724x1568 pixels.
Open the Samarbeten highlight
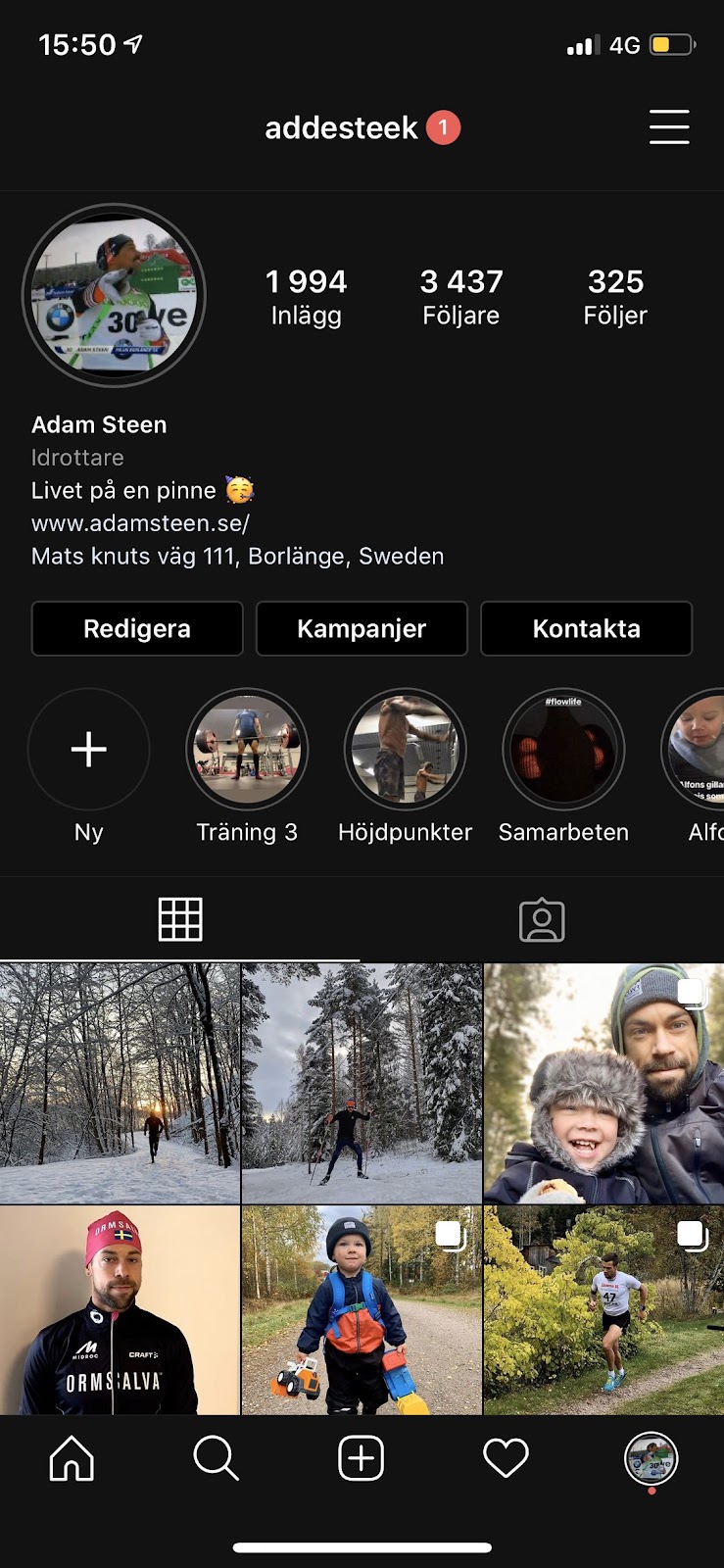point(563,750)
